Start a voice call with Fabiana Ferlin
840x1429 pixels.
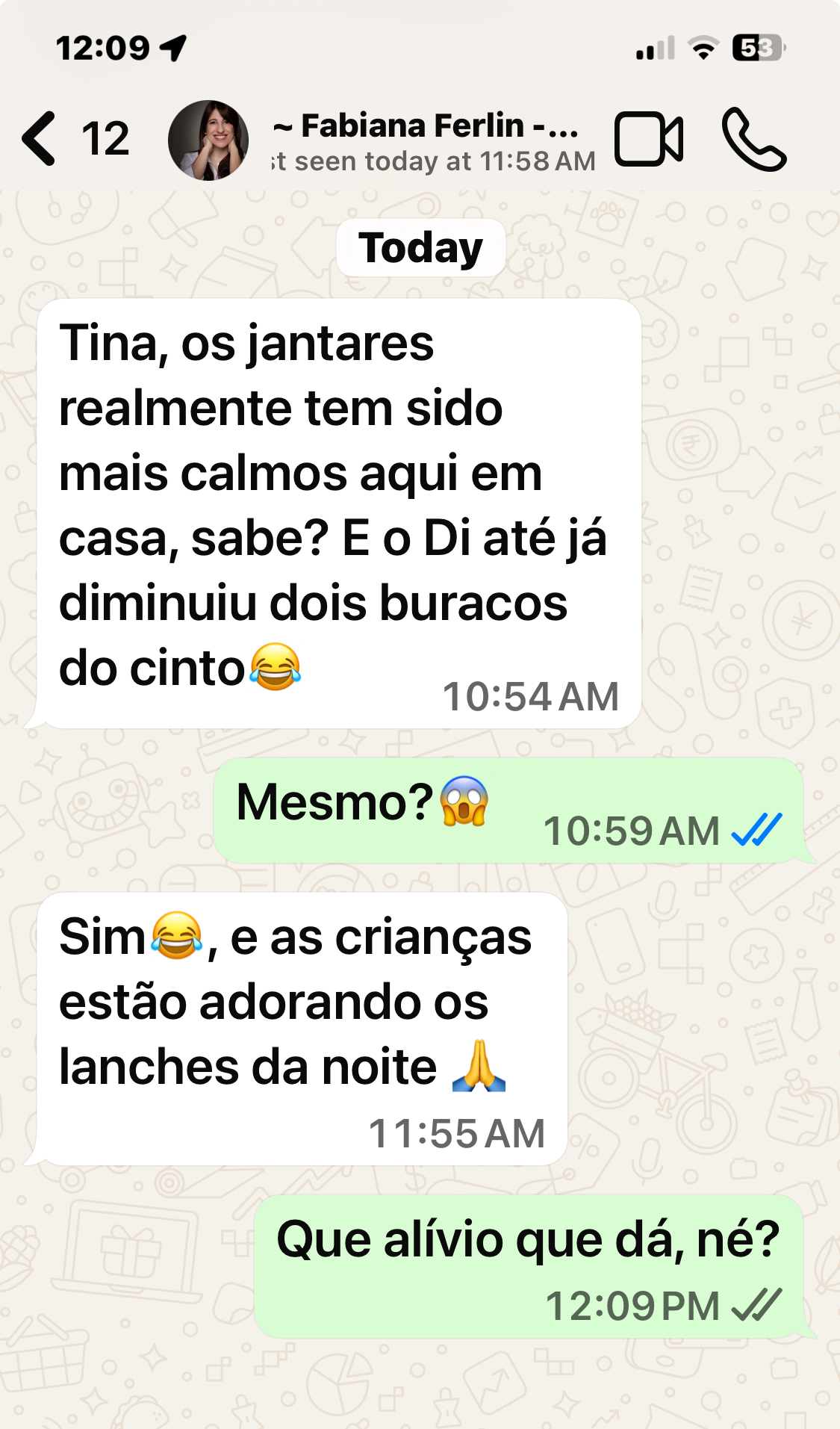[753, 139]
